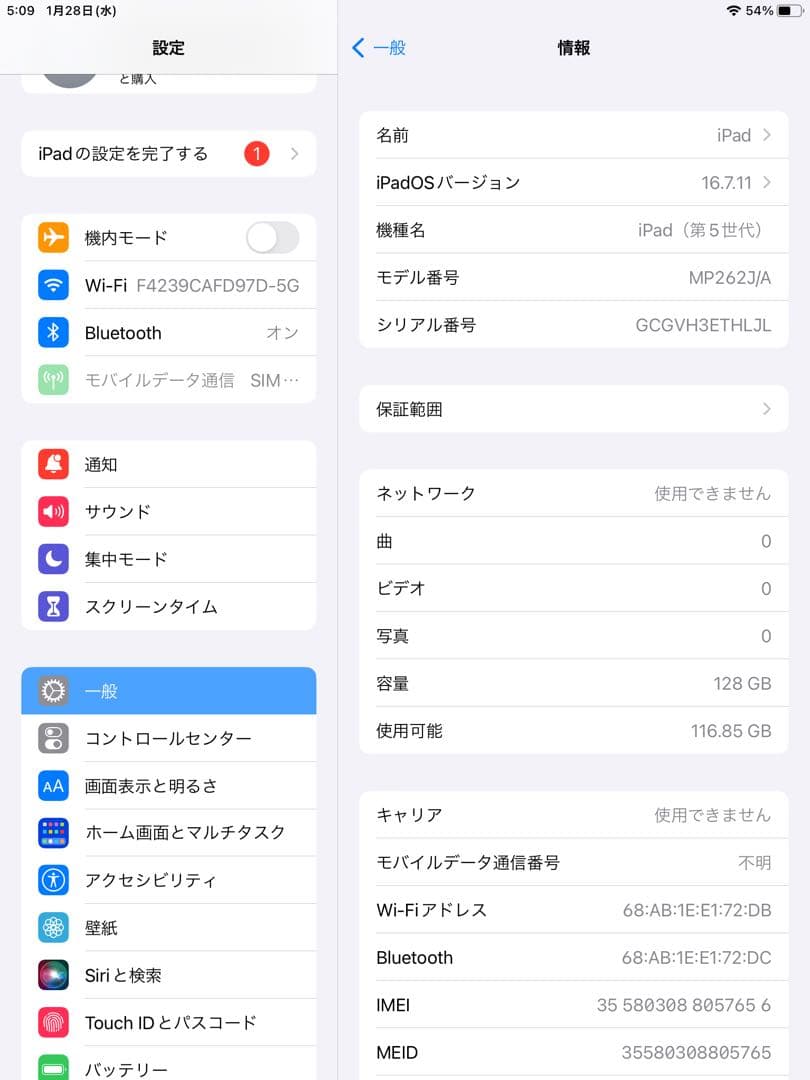The image size is (810, 1080).
Task: Select the Screen Time hourglass icon
Action: point(53,606)
